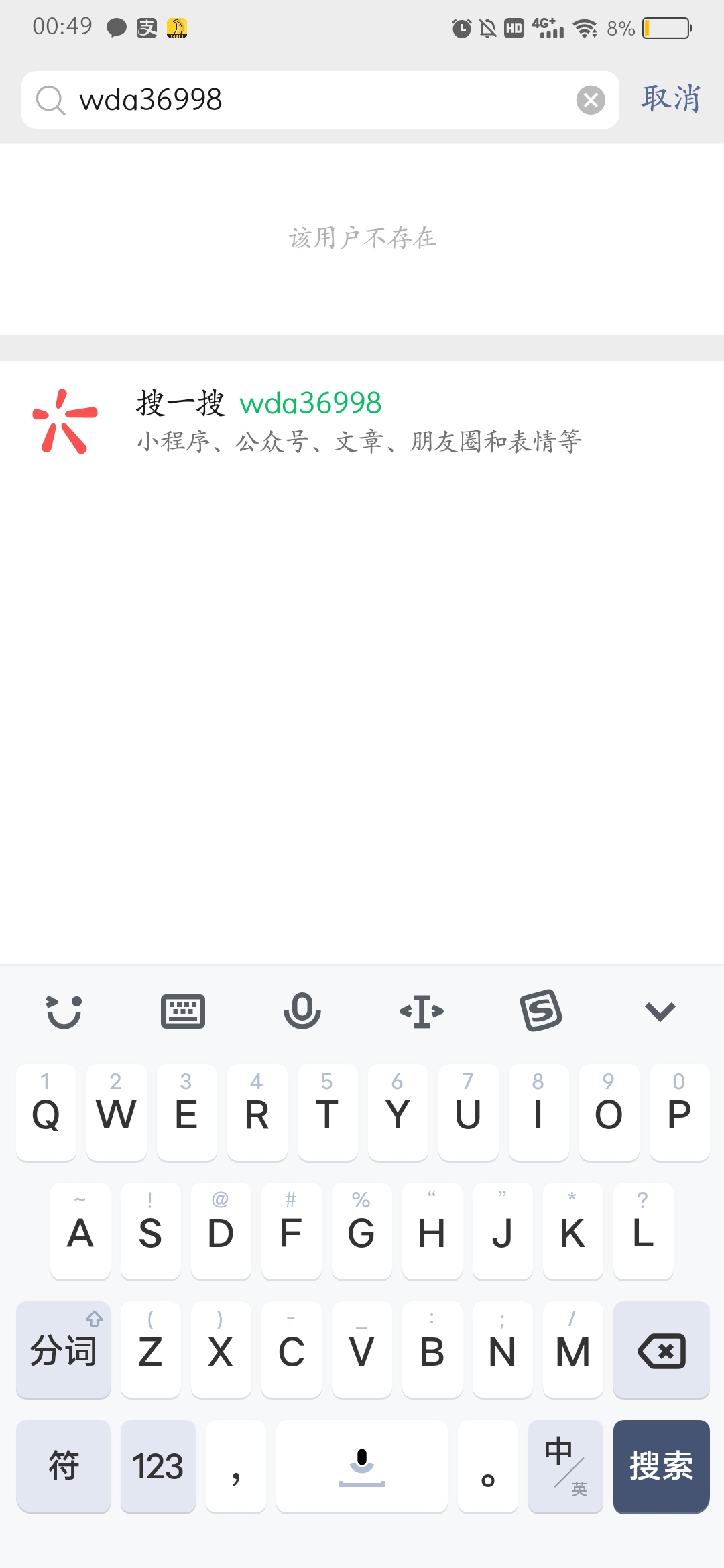
Task: Collapse the keyboard with the down chevron
Action: (x=660, y=1011)
